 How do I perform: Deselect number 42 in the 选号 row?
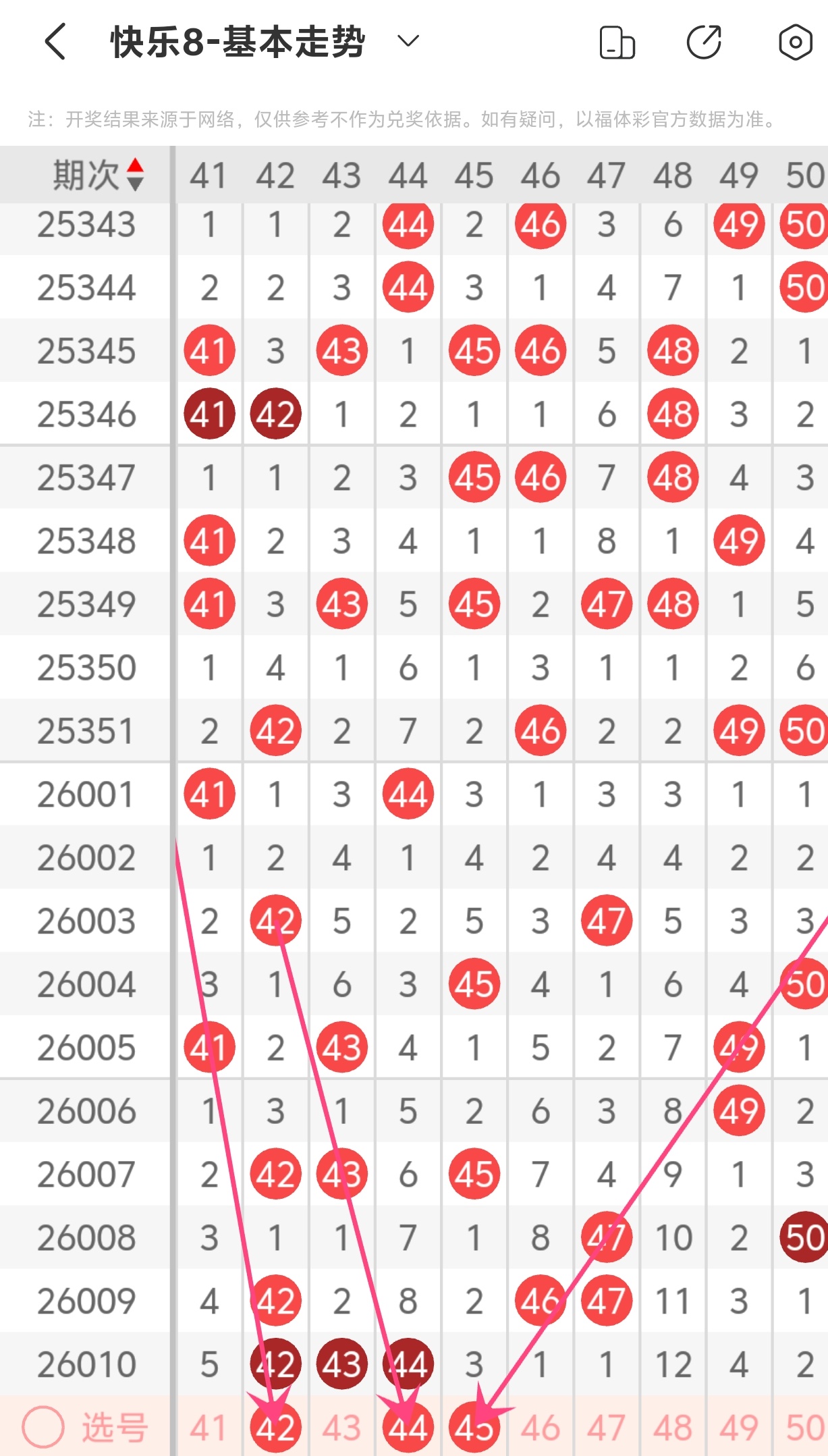[x=275, y=1428]
